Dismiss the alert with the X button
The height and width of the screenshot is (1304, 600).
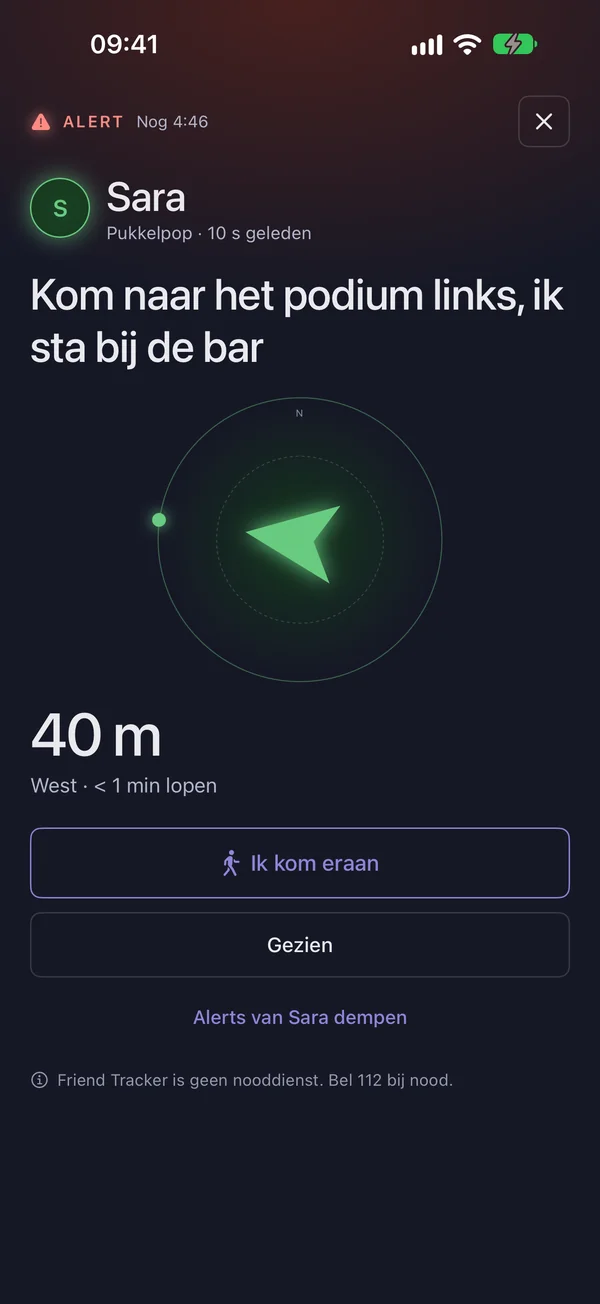pyautogui.click(x=544, y=122)
